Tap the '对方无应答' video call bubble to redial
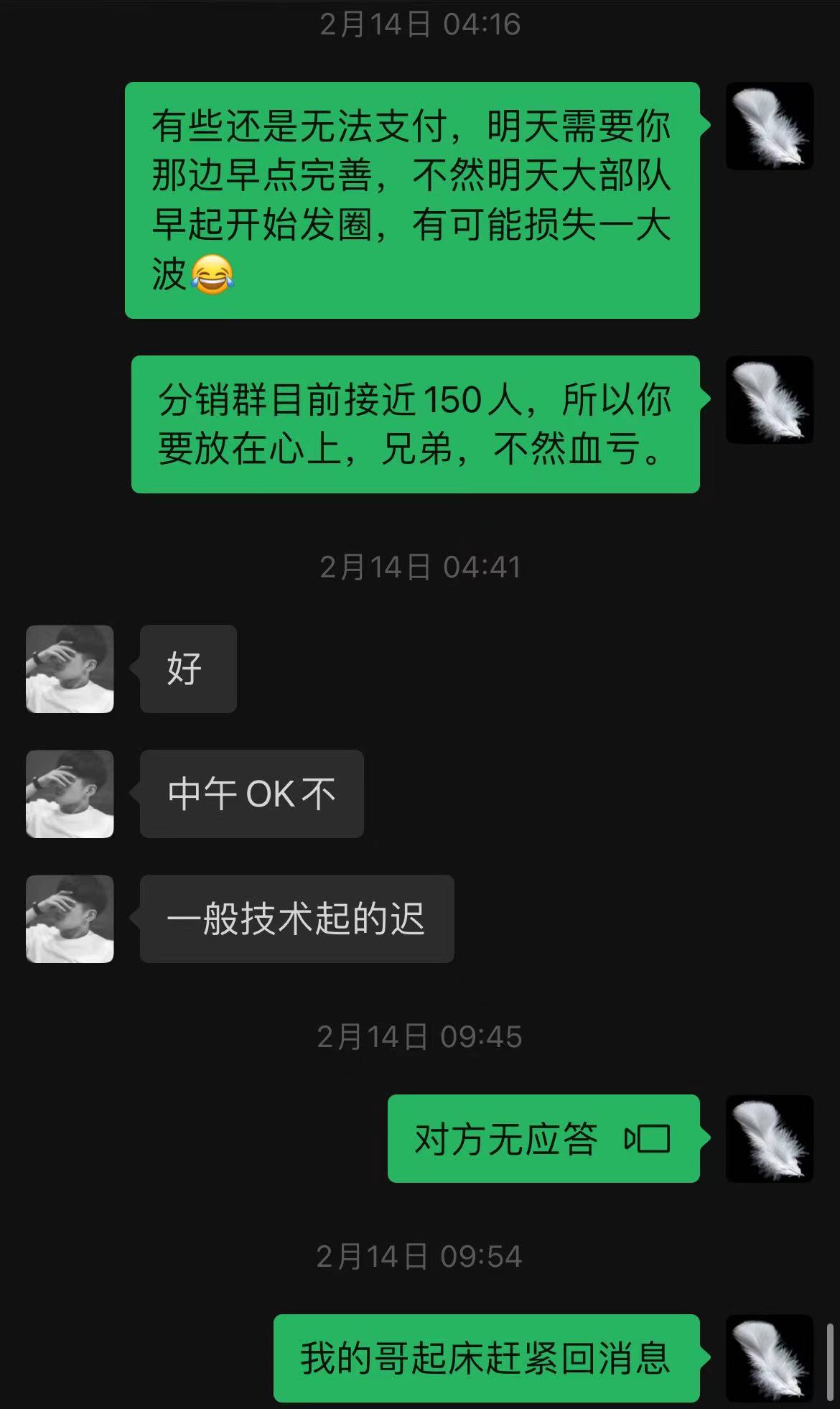 pyautogui.click(x=543, y=1138)
